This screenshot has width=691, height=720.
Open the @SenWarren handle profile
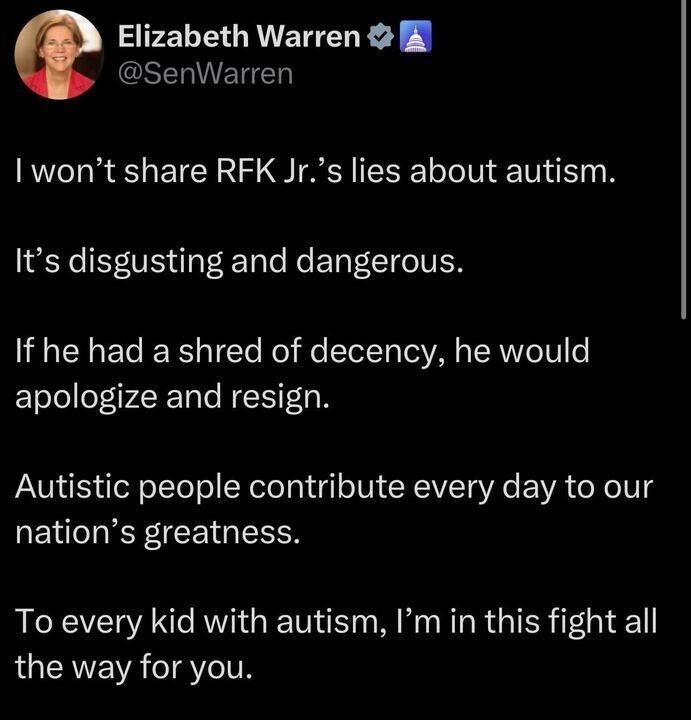point(205,74)
